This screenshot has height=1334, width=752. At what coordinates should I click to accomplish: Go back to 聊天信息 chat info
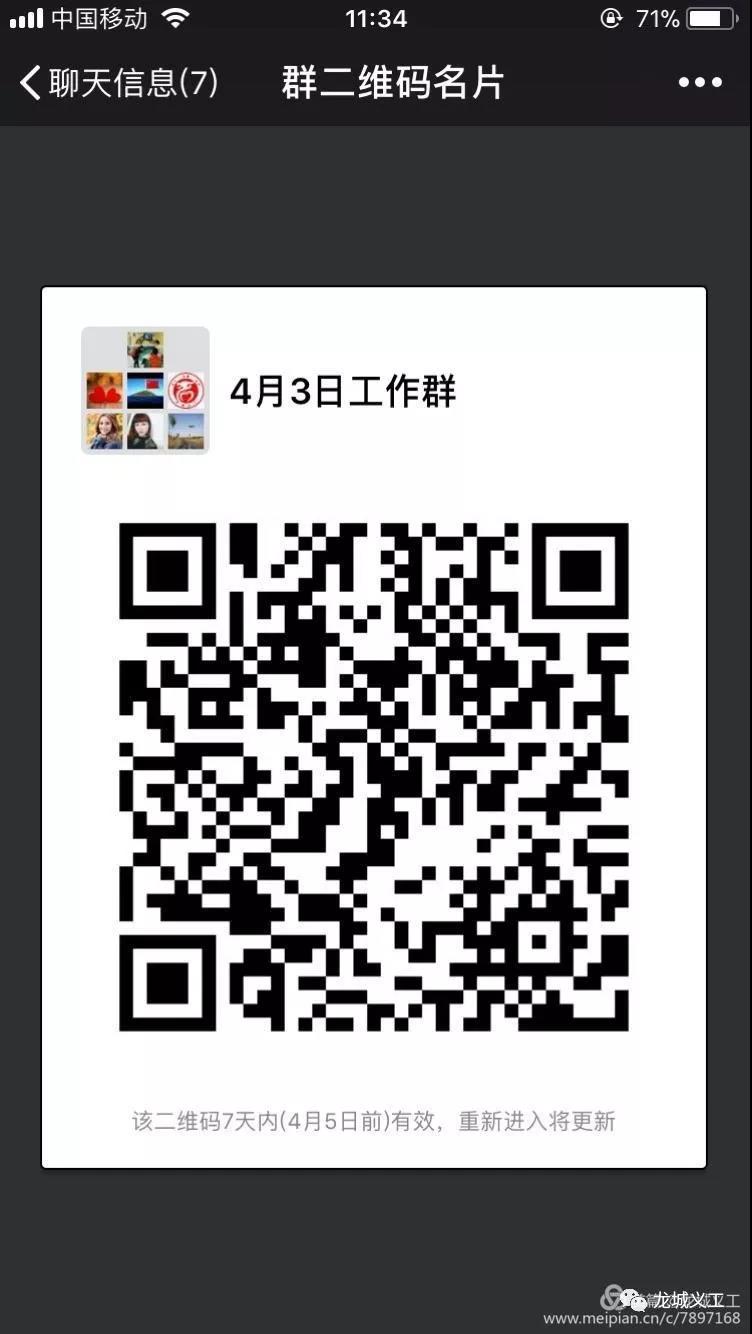click(118, 83)
